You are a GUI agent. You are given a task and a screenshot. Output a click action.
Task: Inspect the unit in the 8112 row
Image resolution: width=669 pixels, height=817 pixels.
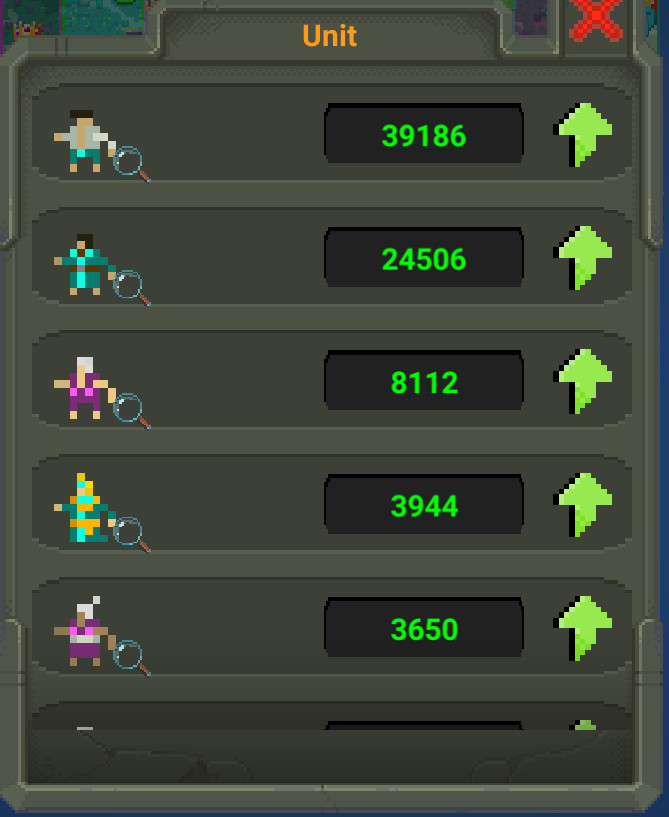131,410
